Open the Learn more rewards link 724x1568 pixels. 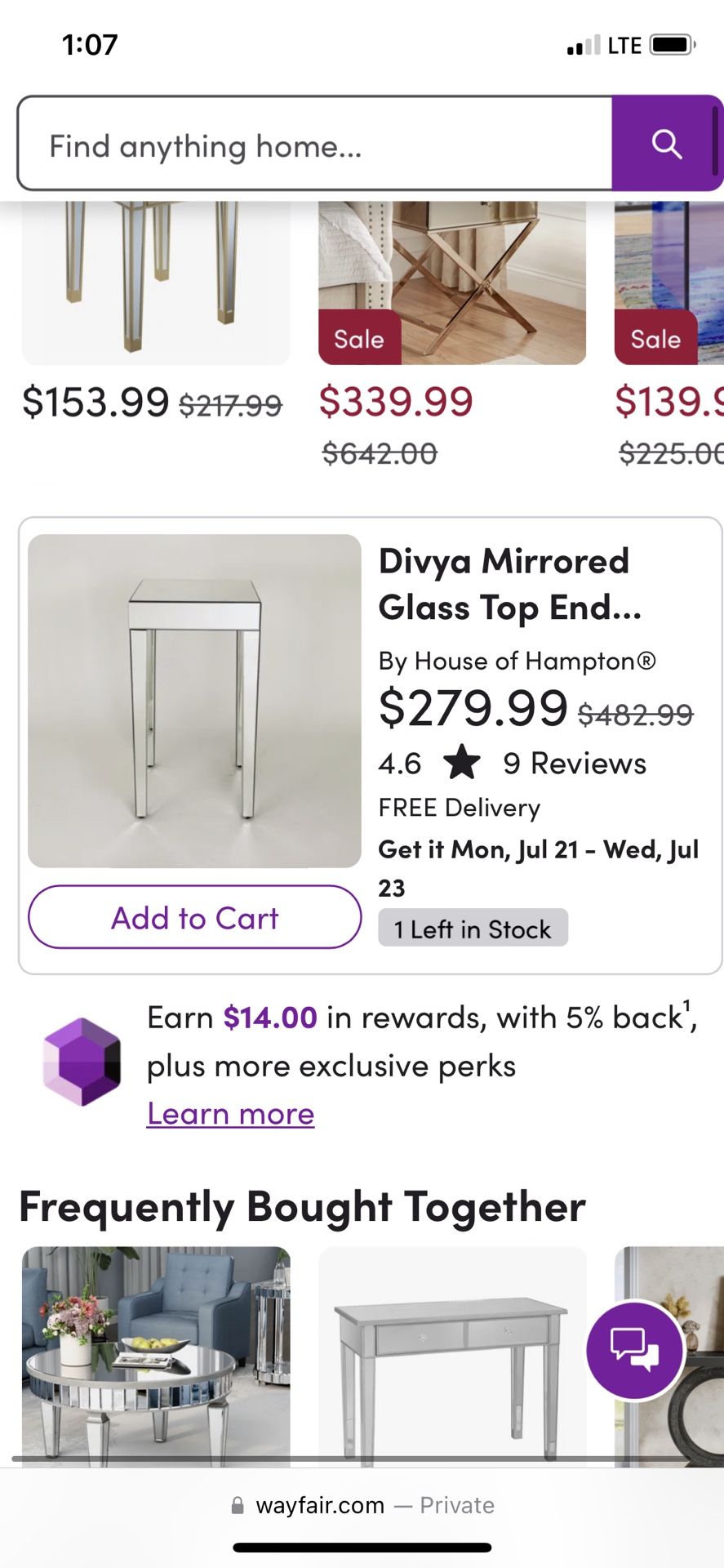[x=229, y=1112]
